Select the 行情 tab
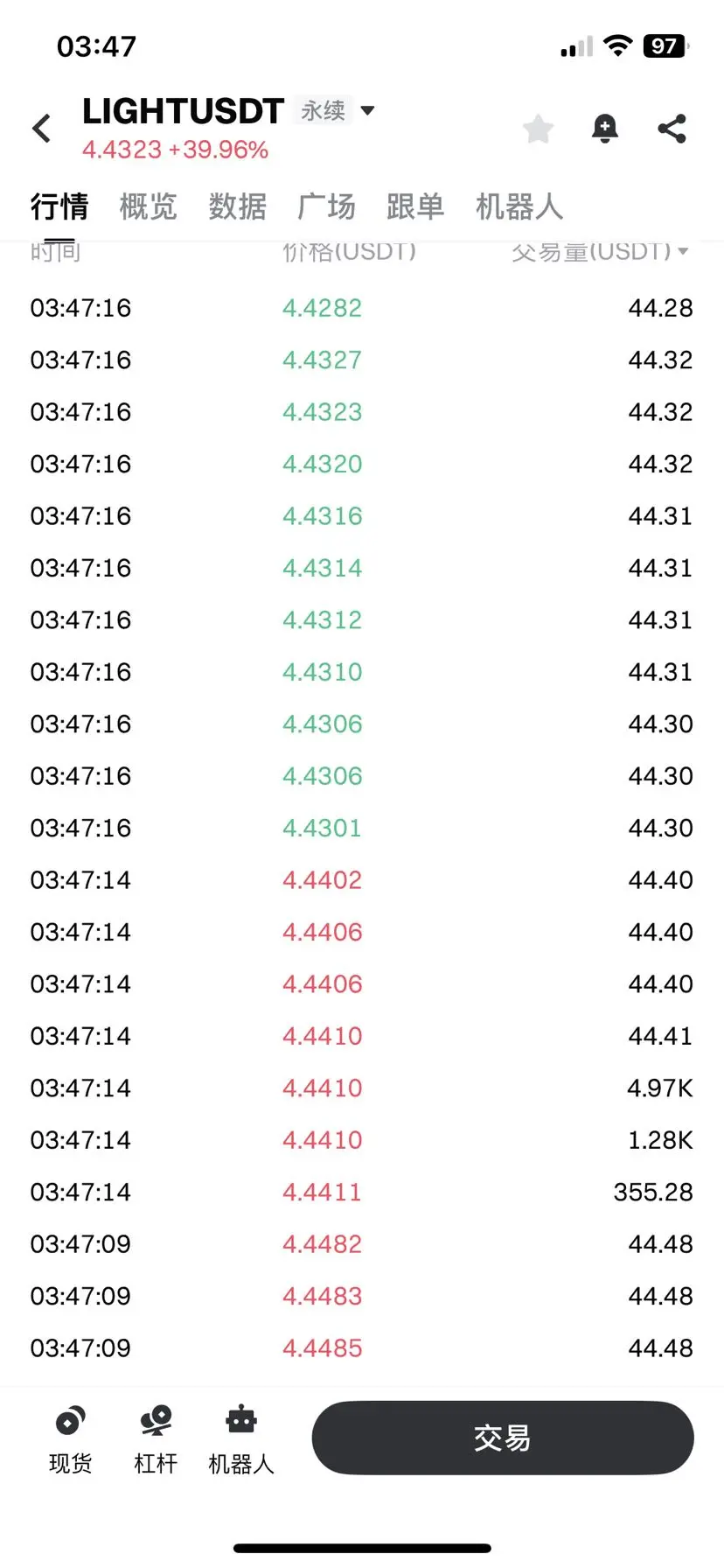Image resolution: width=724 pixels, height=1568 pixels. tap(59, 206)
